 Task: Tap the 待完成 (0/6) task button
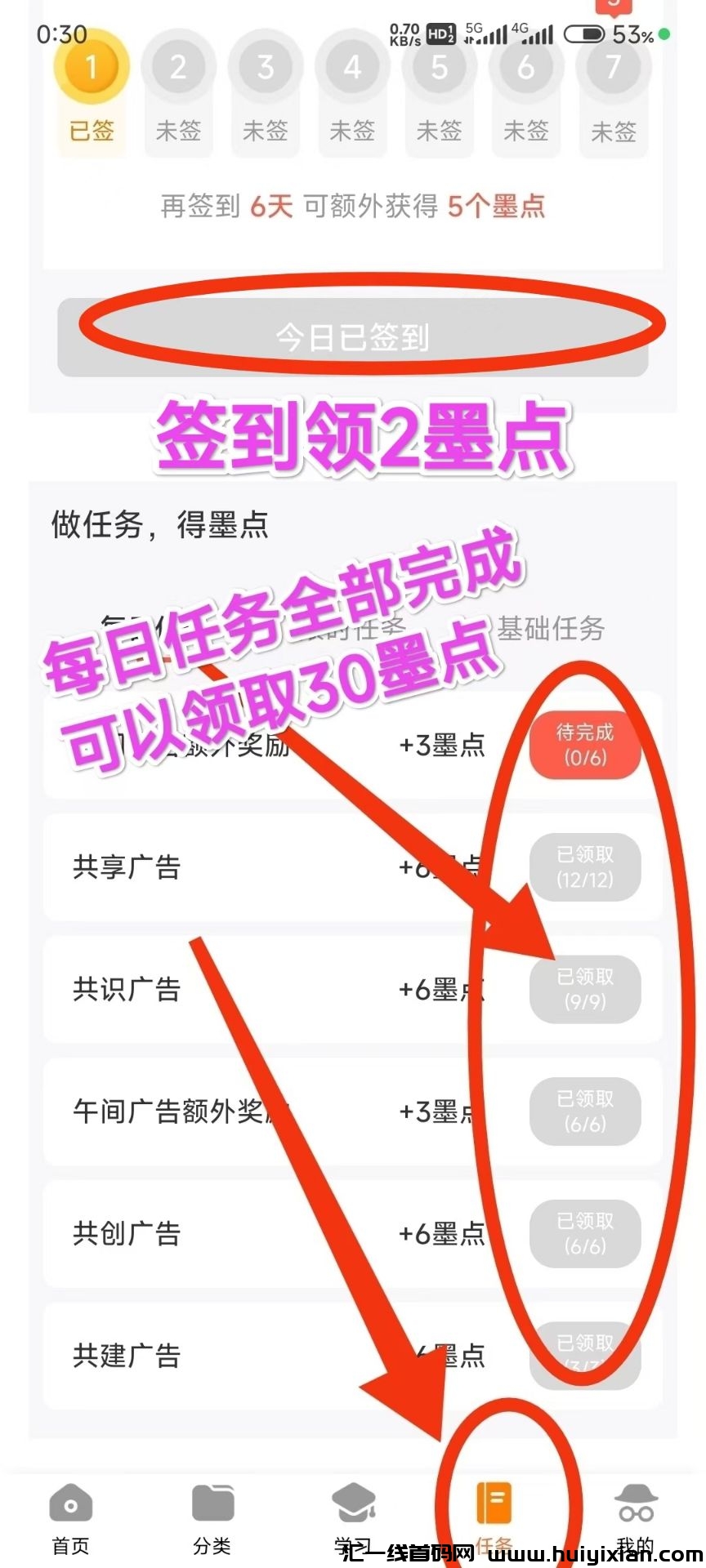[585, 745]
